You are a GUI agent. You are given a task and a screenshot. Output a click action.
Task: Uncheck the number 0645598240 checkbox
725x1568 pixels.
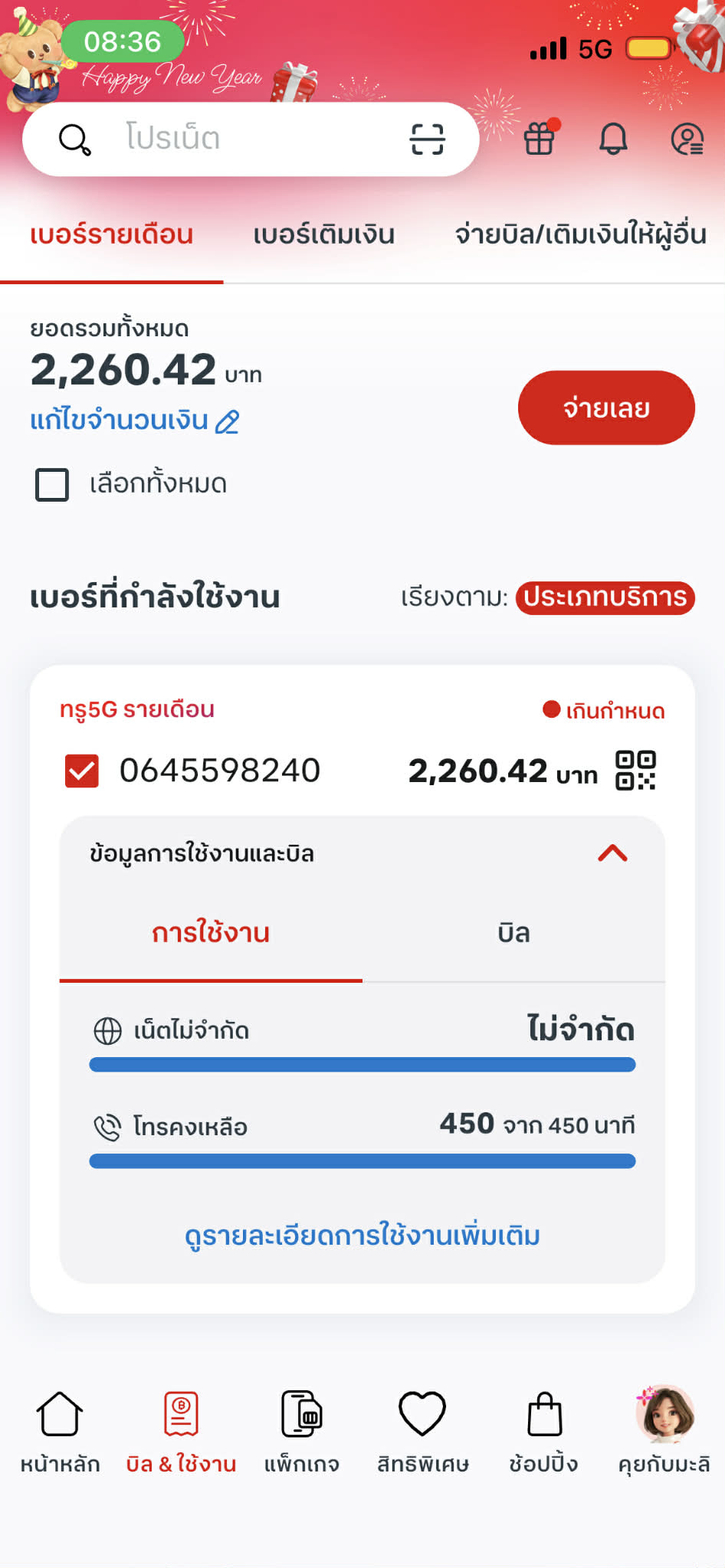click(82, 771)
